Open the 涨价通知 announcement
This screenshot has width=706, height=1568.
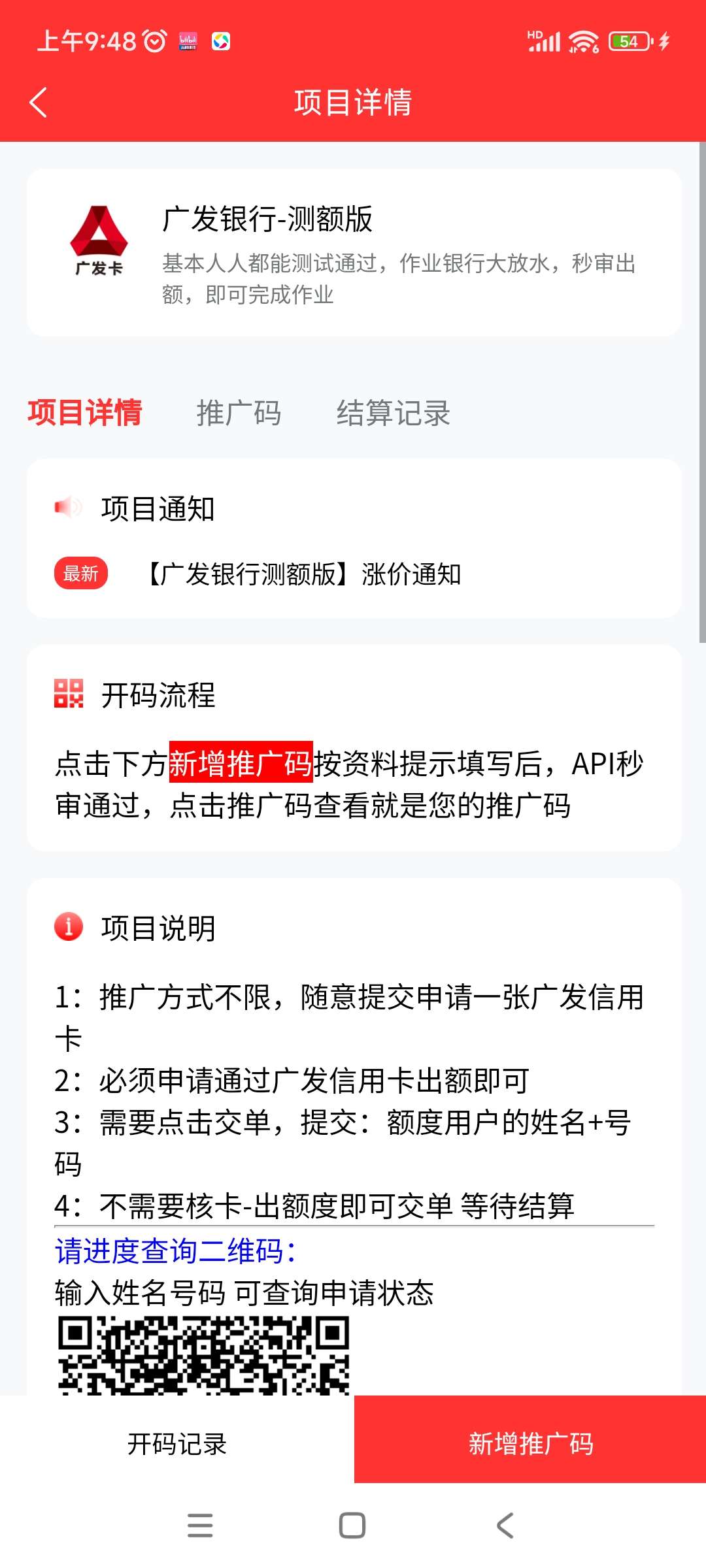[x=304, y=574]
